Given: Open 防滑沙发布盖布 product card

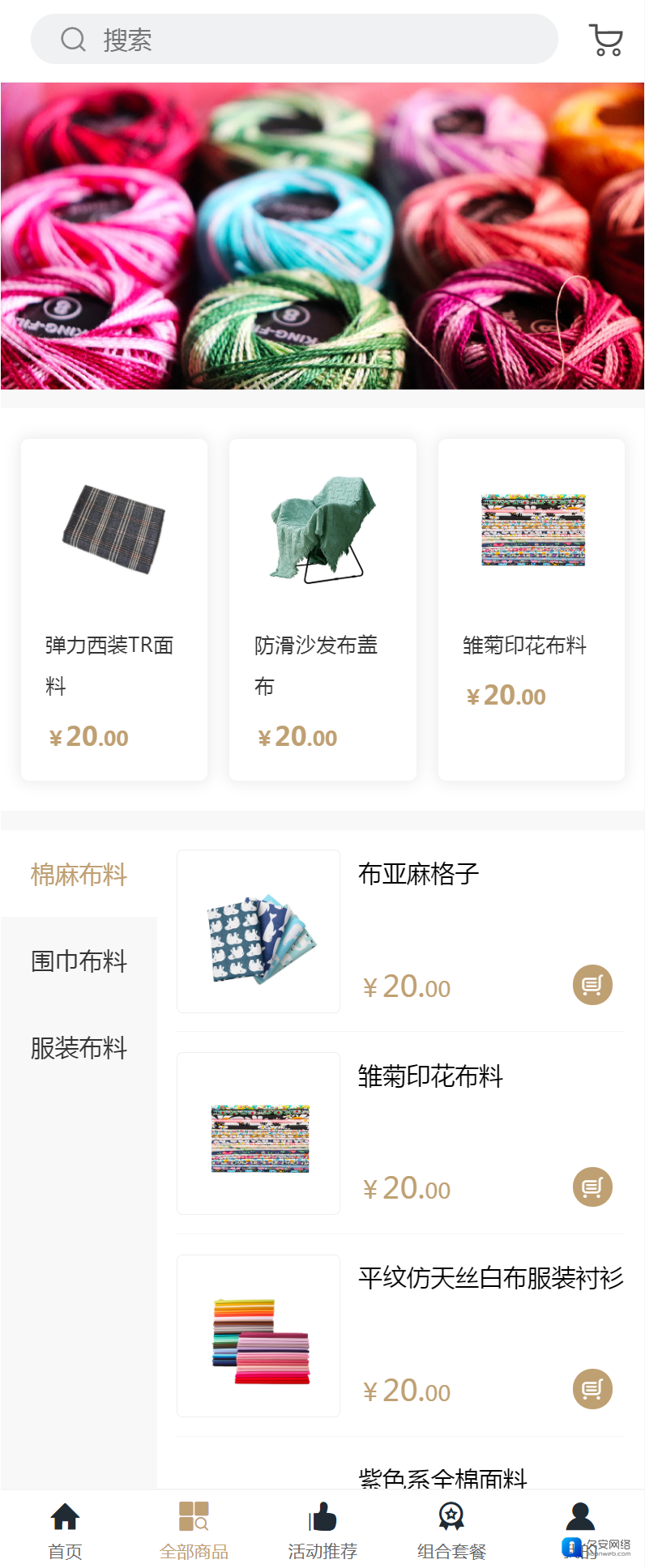Looking at the screenshot, I should [x=322, y=609].
